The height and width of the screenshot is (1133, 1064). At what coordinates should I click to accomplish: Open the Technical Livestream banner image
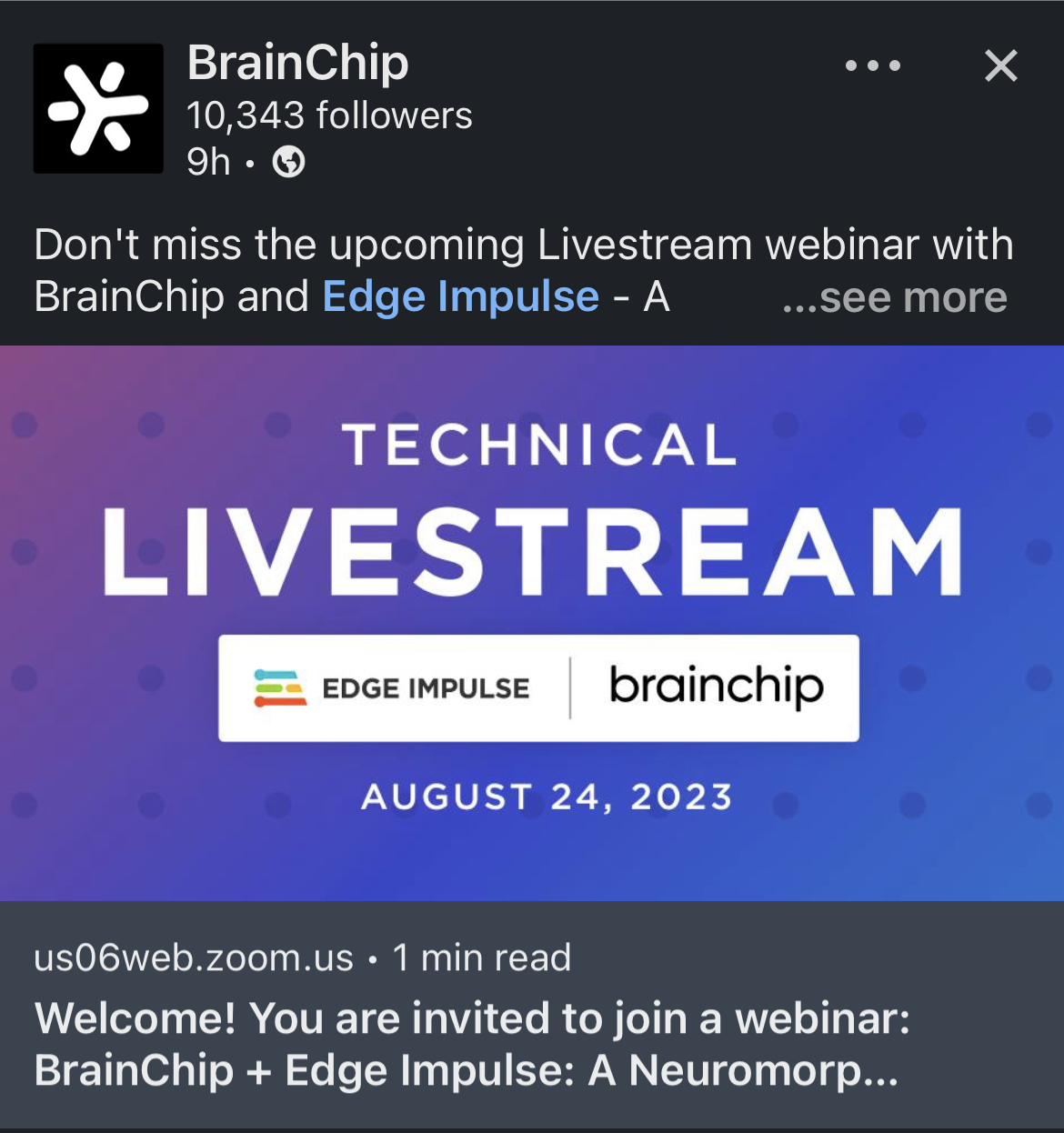pos(532,623)
